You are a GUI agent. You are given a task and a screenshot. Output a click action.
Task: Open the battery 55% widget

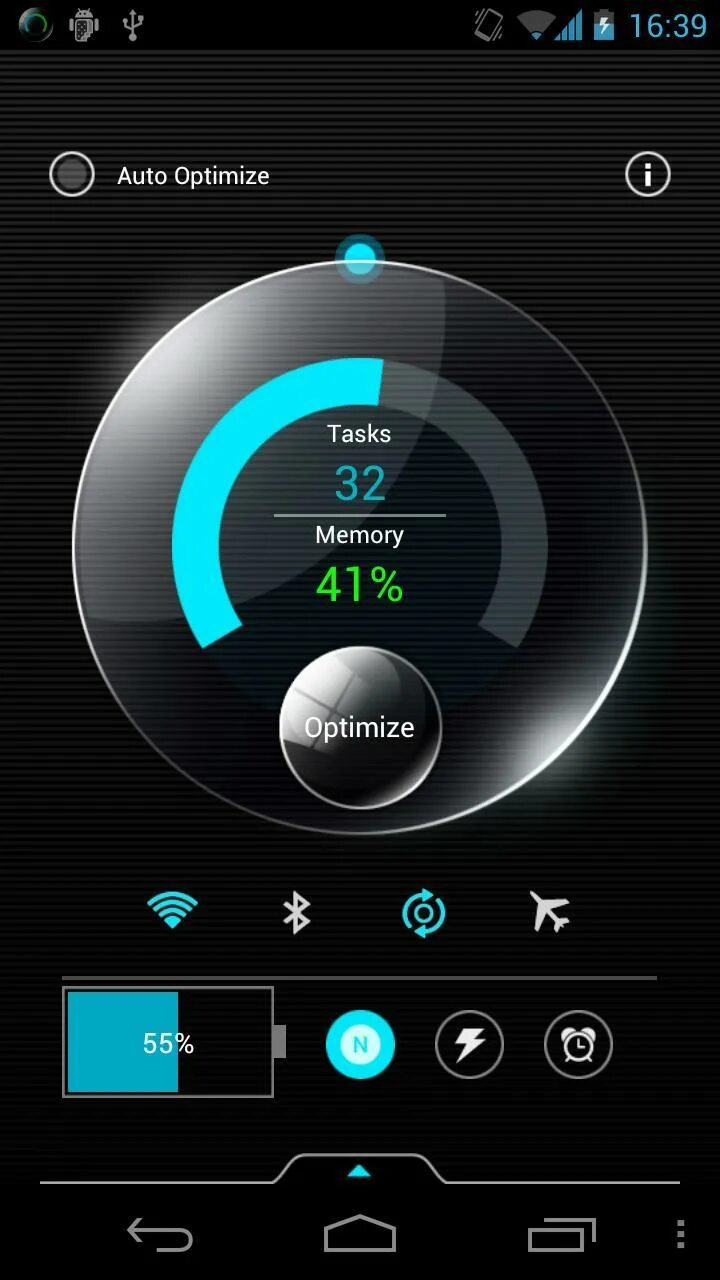pos(168,1043)
